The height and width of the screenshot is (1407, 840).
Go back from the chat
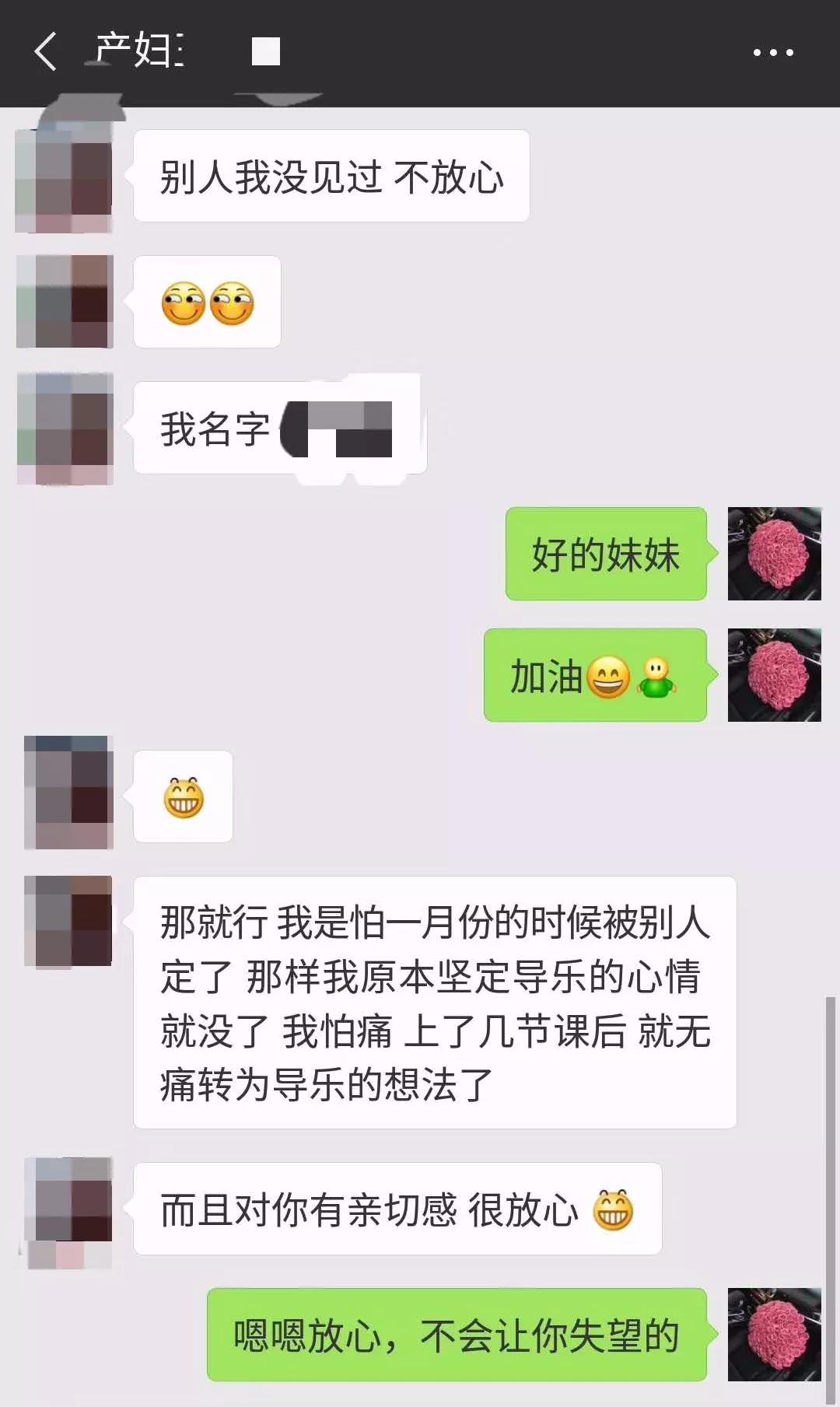[x=45, y=52]
